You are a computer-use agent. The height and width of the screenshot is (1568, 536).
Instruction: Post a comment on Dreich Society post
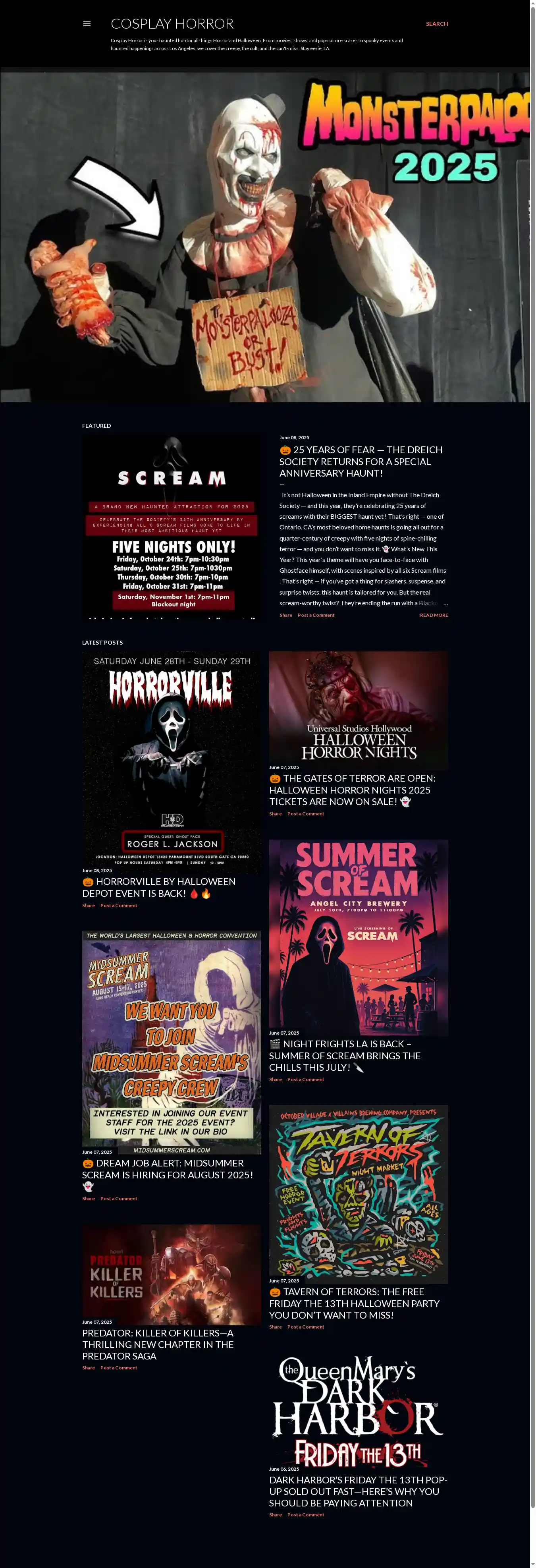[x=316, y=615]
